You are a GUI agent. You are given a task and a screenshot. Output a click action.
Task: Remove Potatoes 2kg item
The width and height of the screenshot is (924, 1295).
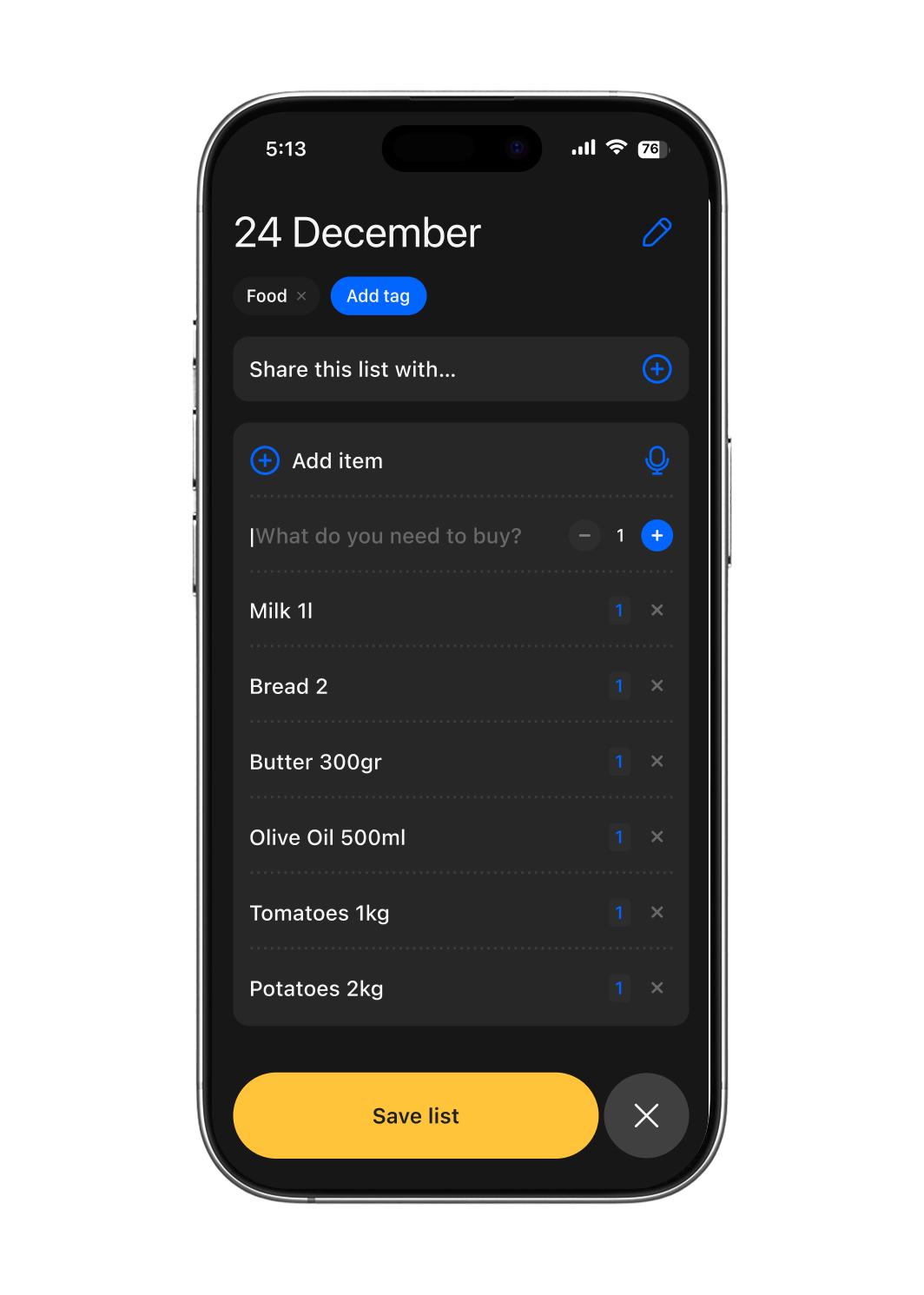point(657,988)
